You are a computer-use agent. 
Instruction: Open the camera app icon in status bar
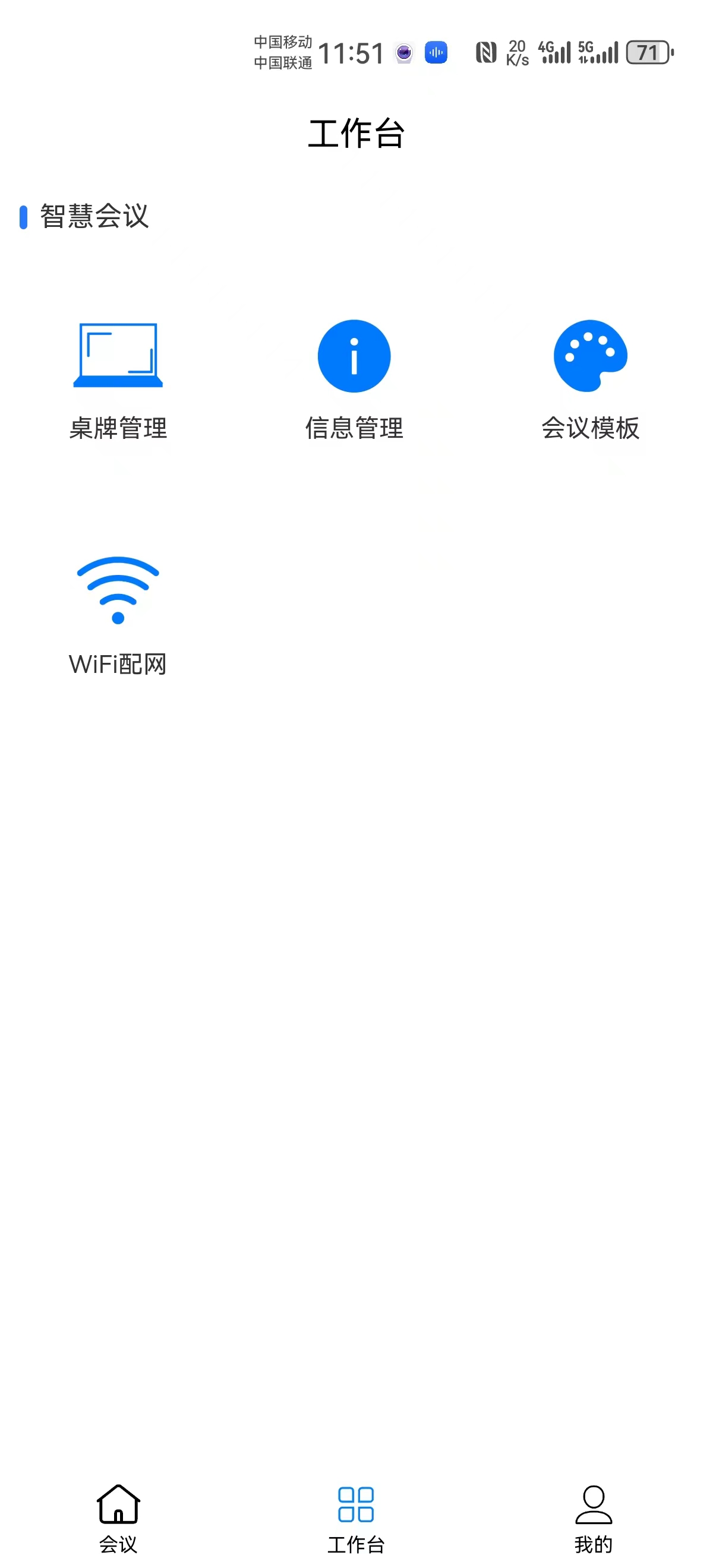coord(403,53)
